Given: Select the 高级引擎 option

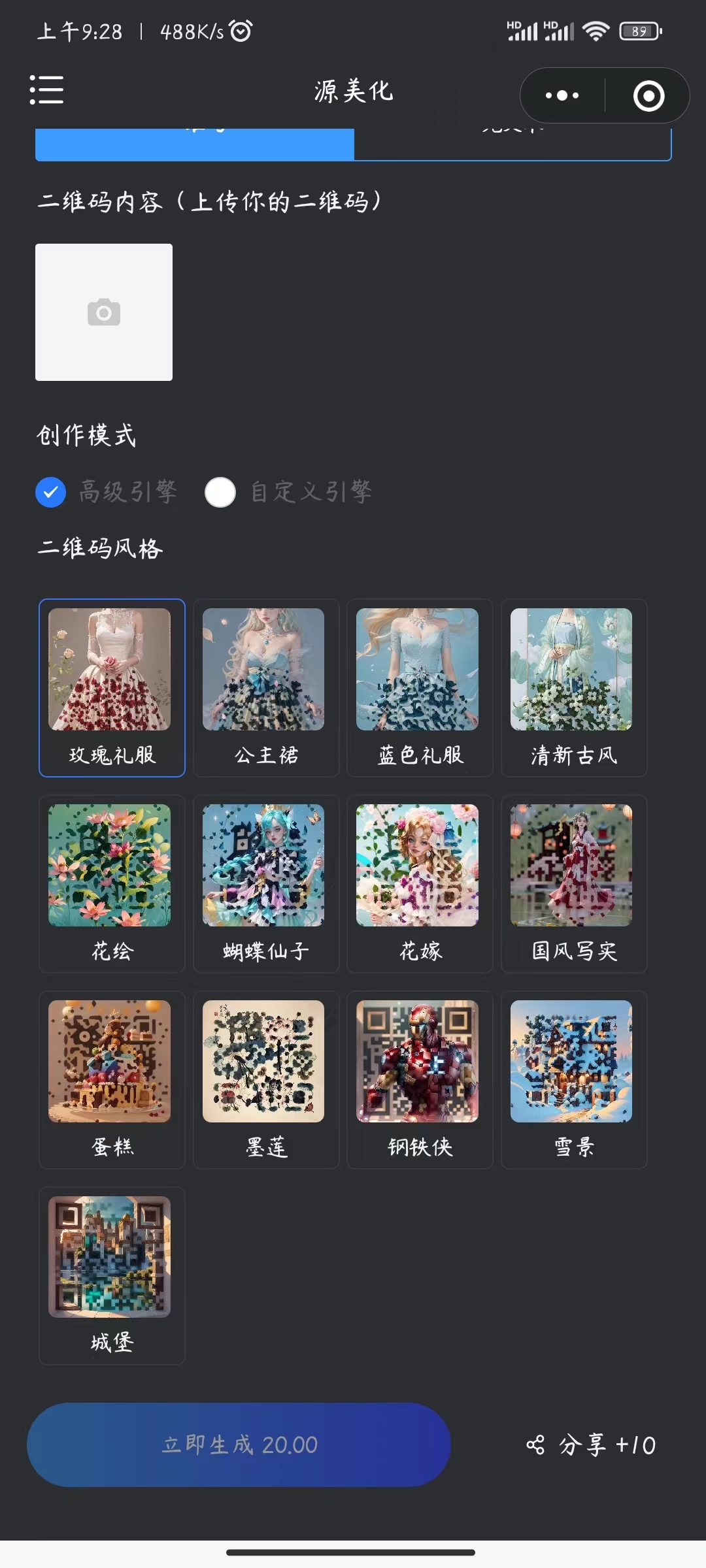Looking at the screenshot, I should 51,492.
